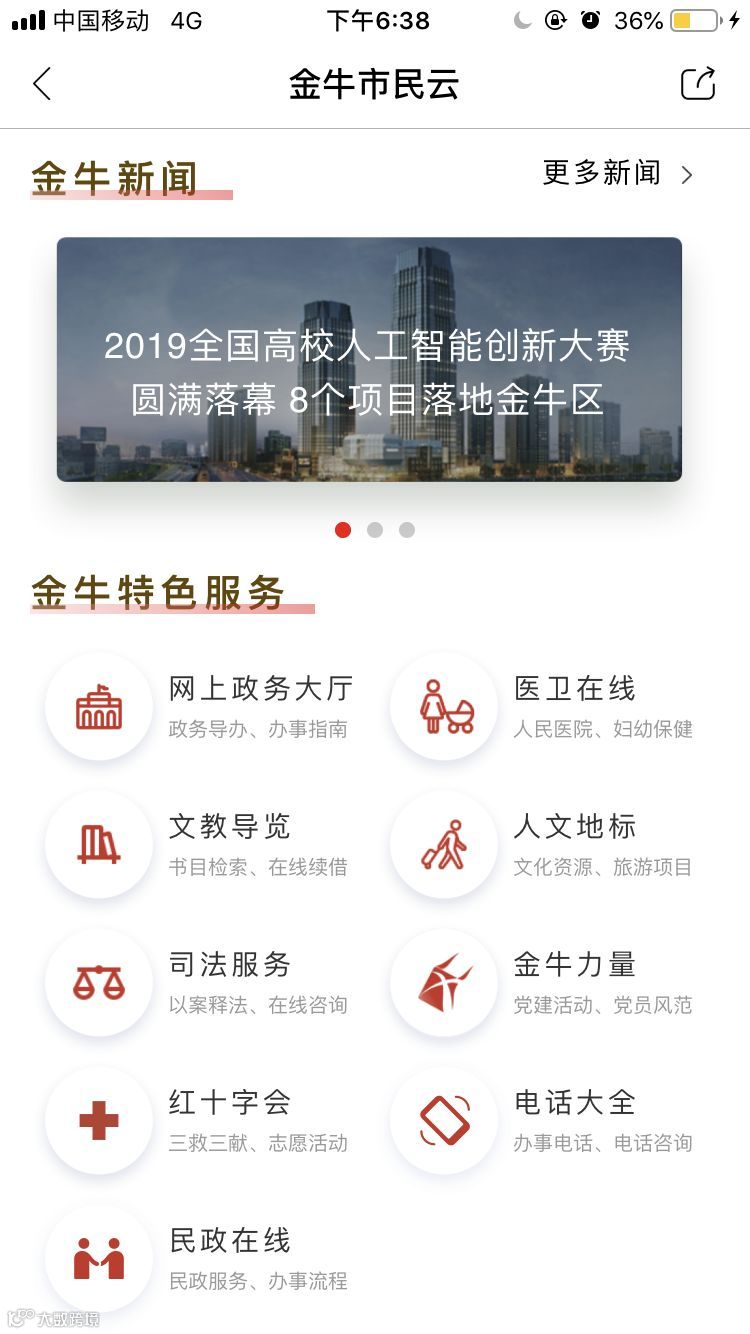Select 民政在线 civil affairs service
The image size is (750, 1334).
coord(200,1259)
